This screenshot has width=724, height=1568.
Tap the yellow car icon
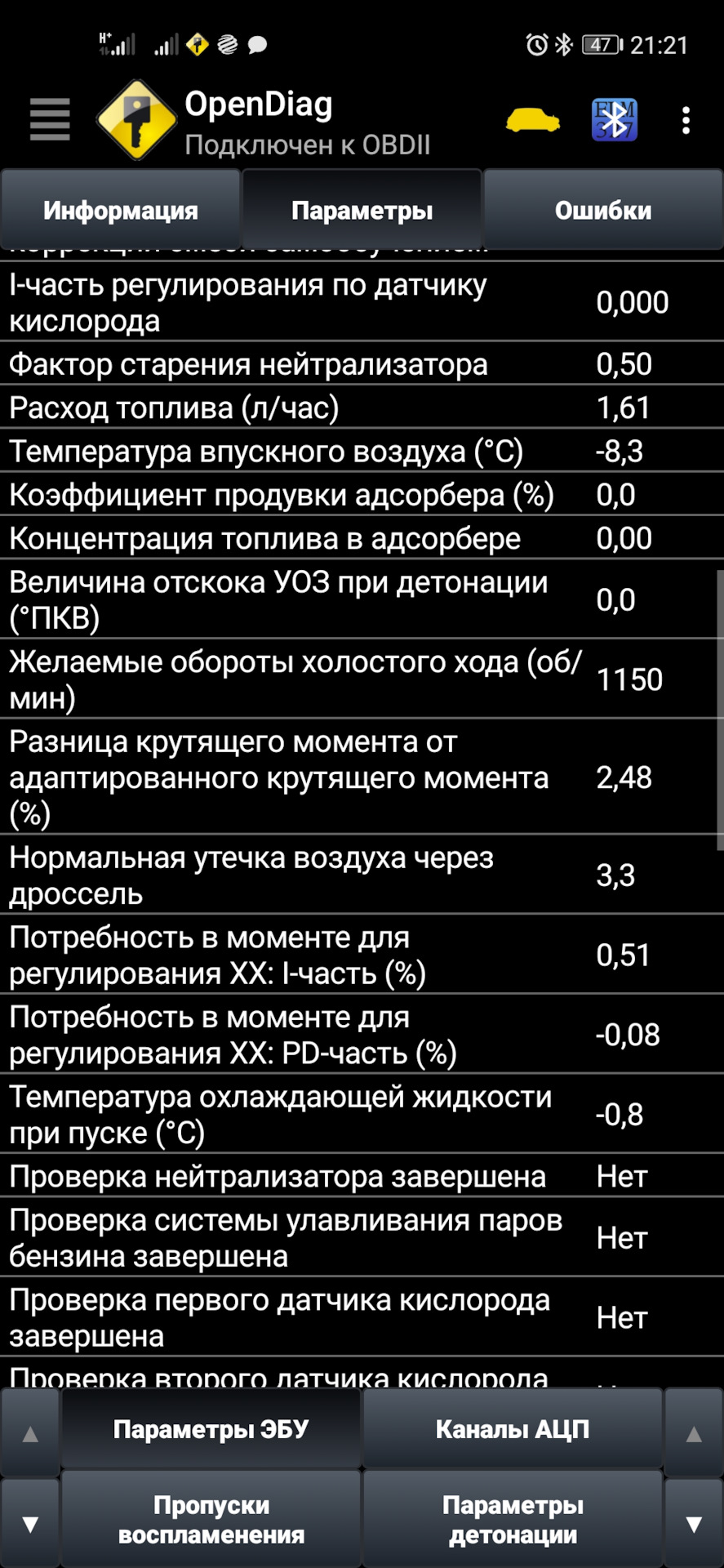[532, 121]
